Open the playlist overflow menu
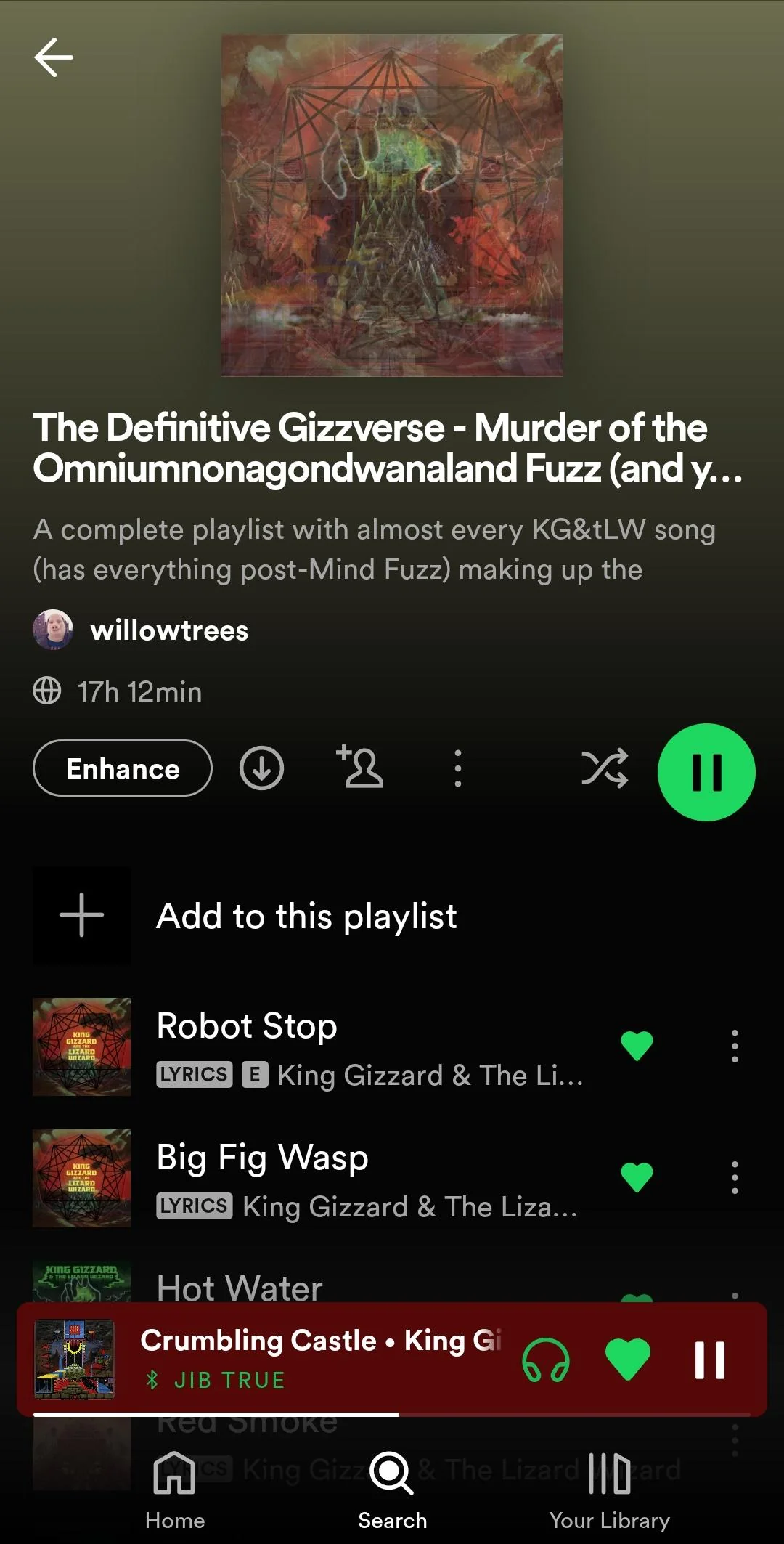784x1544 pixels. [457, 768]
